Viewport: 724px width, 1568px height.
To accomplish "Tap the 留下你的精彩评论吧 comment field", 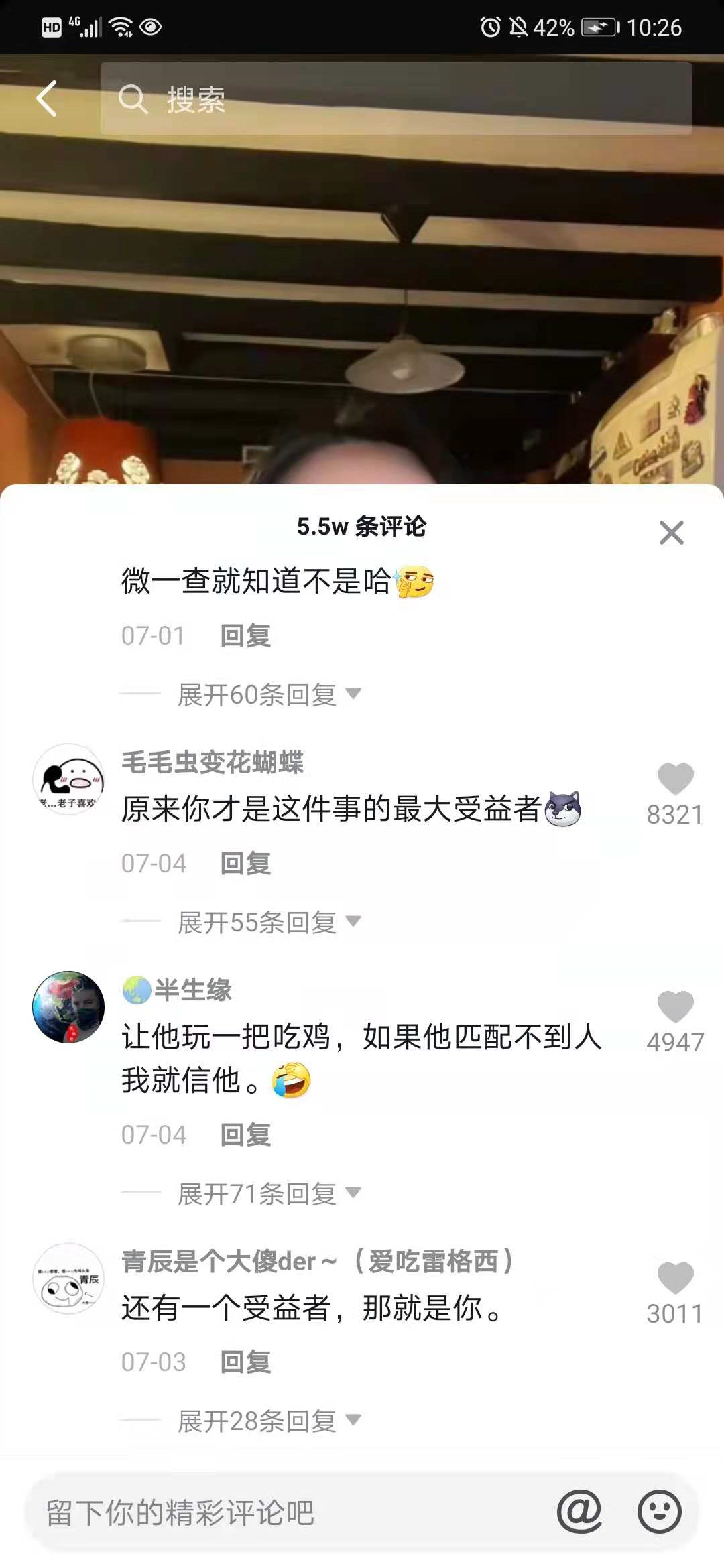I will pyautogui.click(x=282, y=1513).
